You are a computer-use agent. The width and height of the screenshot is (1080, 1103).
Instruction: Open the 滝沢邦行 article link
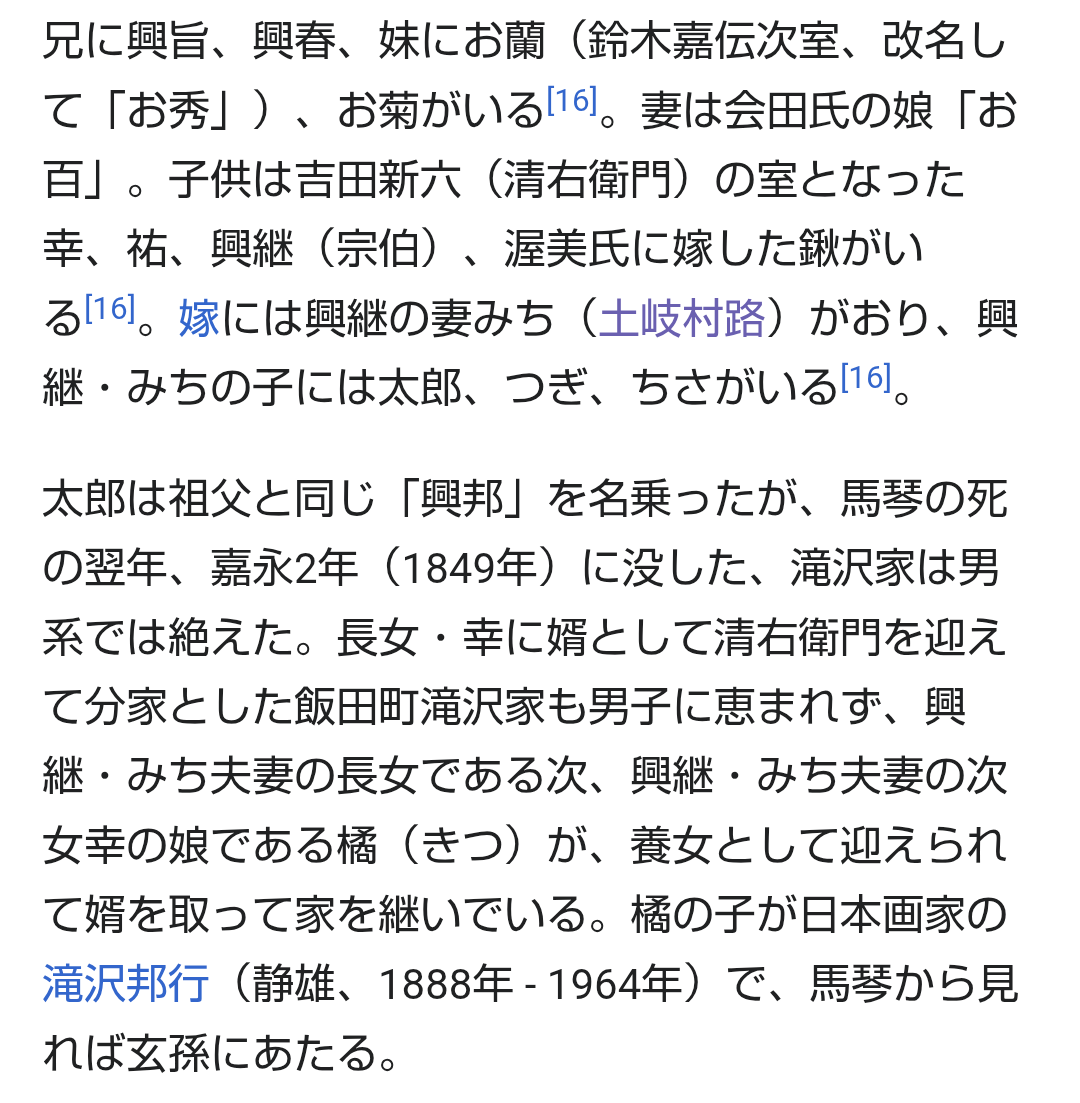[x=126, y=986]
